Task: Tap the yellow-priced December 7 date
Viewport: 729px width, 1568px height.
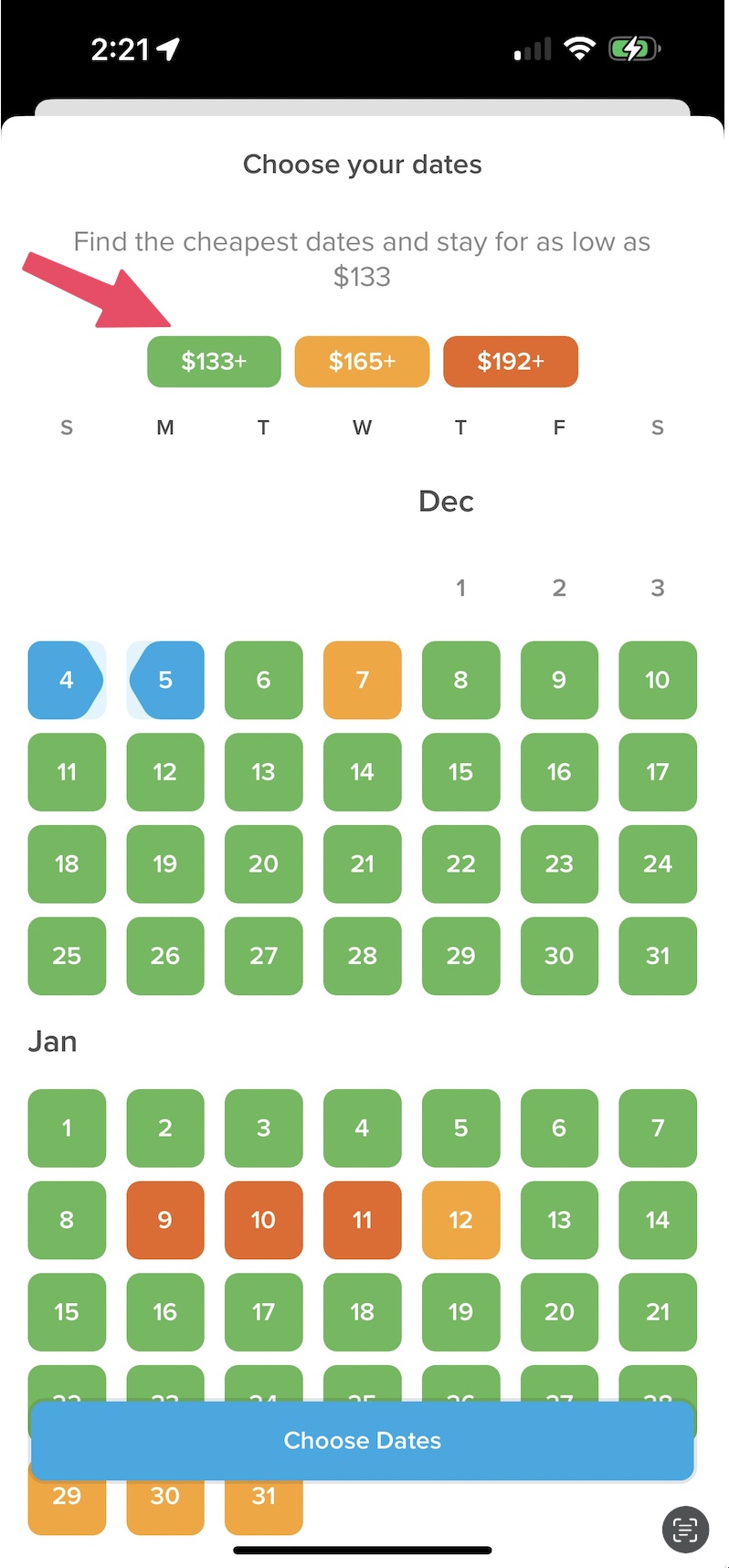Action: 362,680
